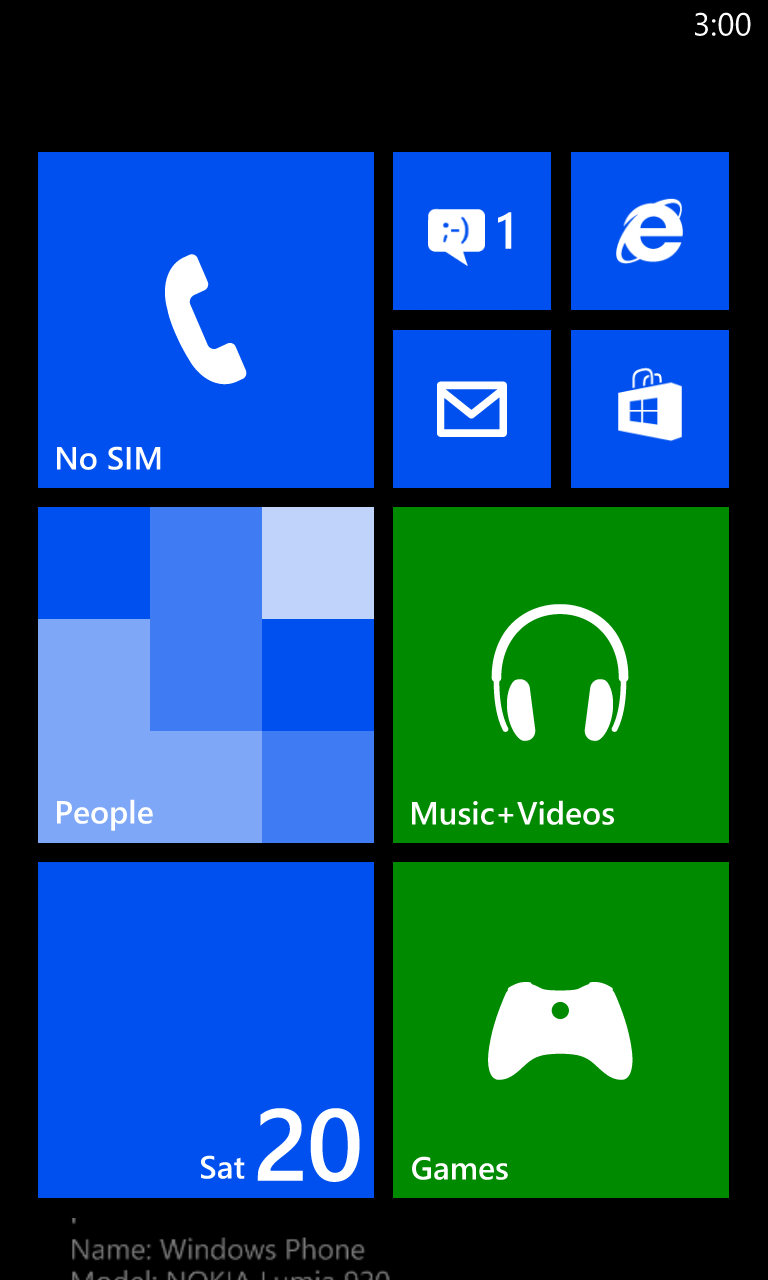Open the calendar tile showing Sat 20
Viewport: 768px width, 1280px height.
point(205,1029)
